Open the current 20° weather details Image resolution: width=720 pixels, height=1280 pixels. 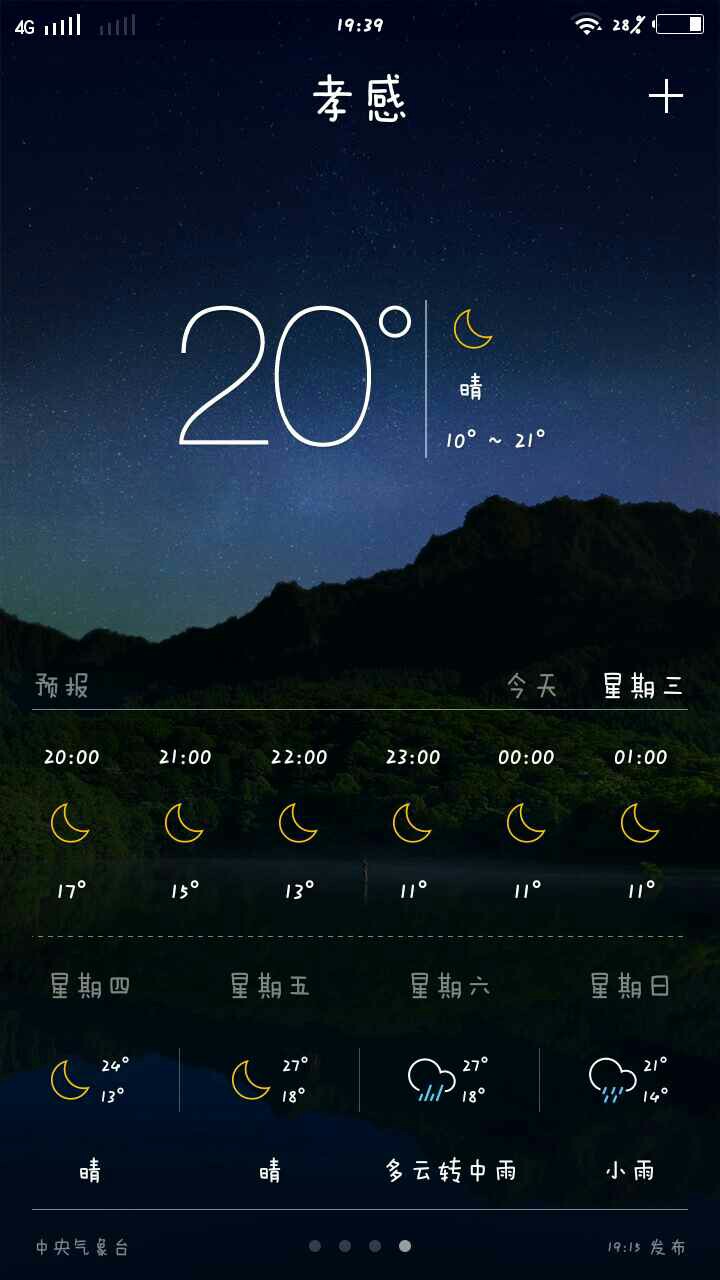[x=295, y=376]
